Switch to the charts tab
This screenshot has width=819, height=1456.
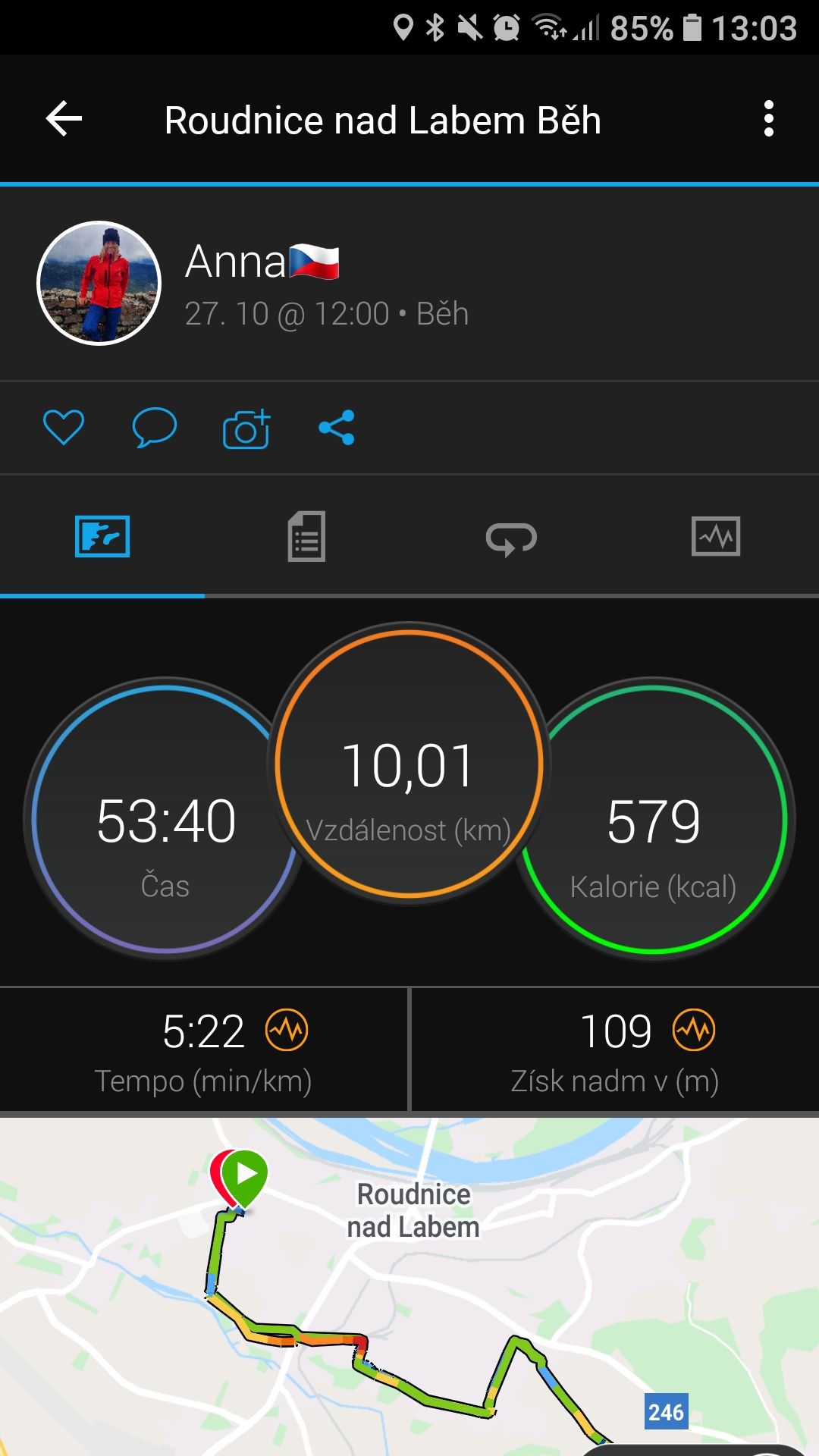coord(716,536)
